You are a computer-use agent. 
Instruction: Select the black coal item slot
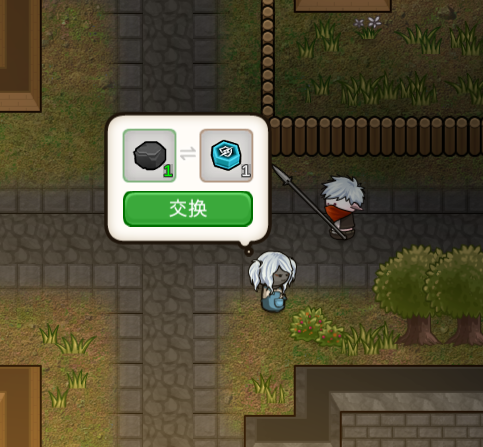coord(150,156)
